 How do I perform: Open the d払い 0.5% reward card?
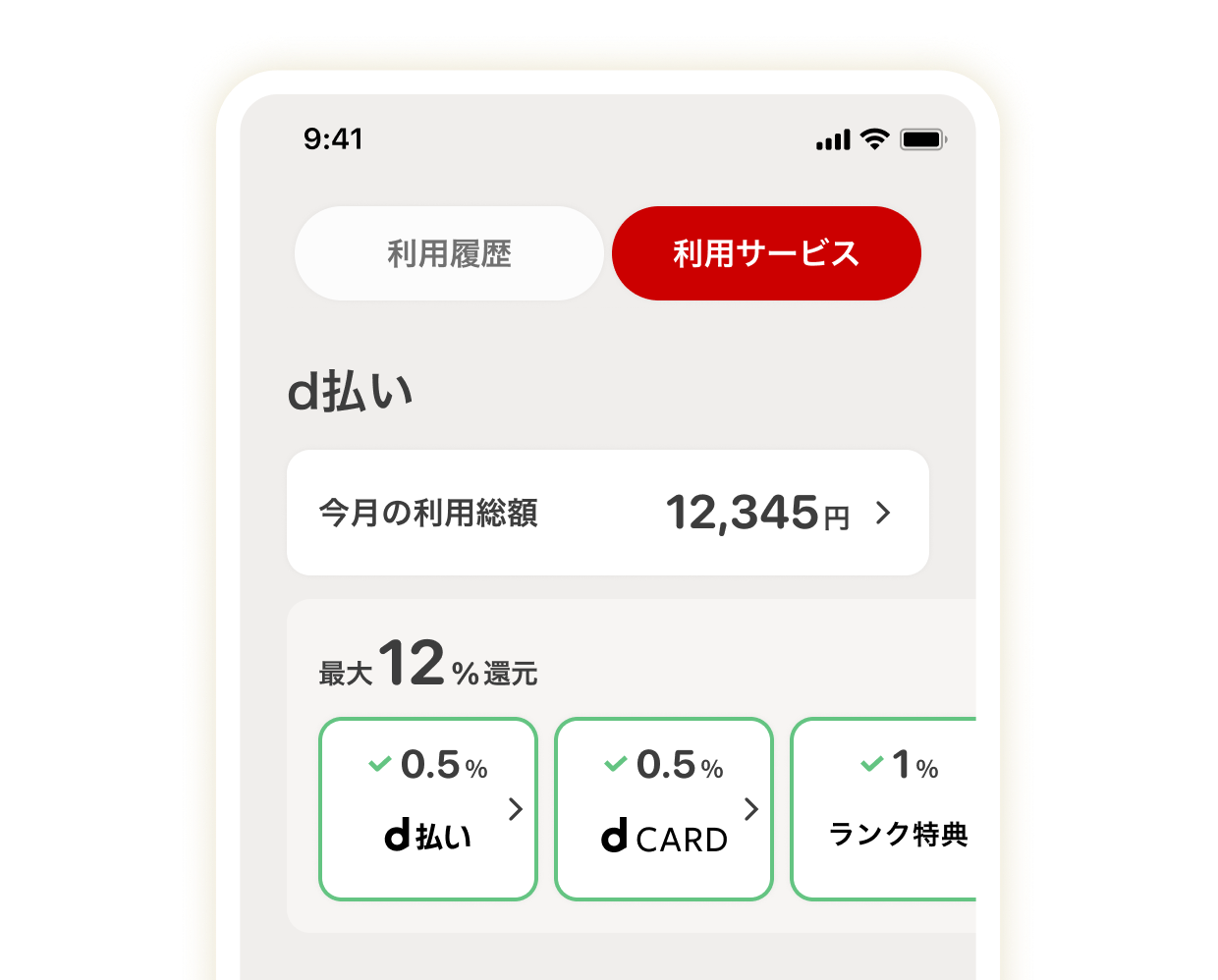pos(428,809)
